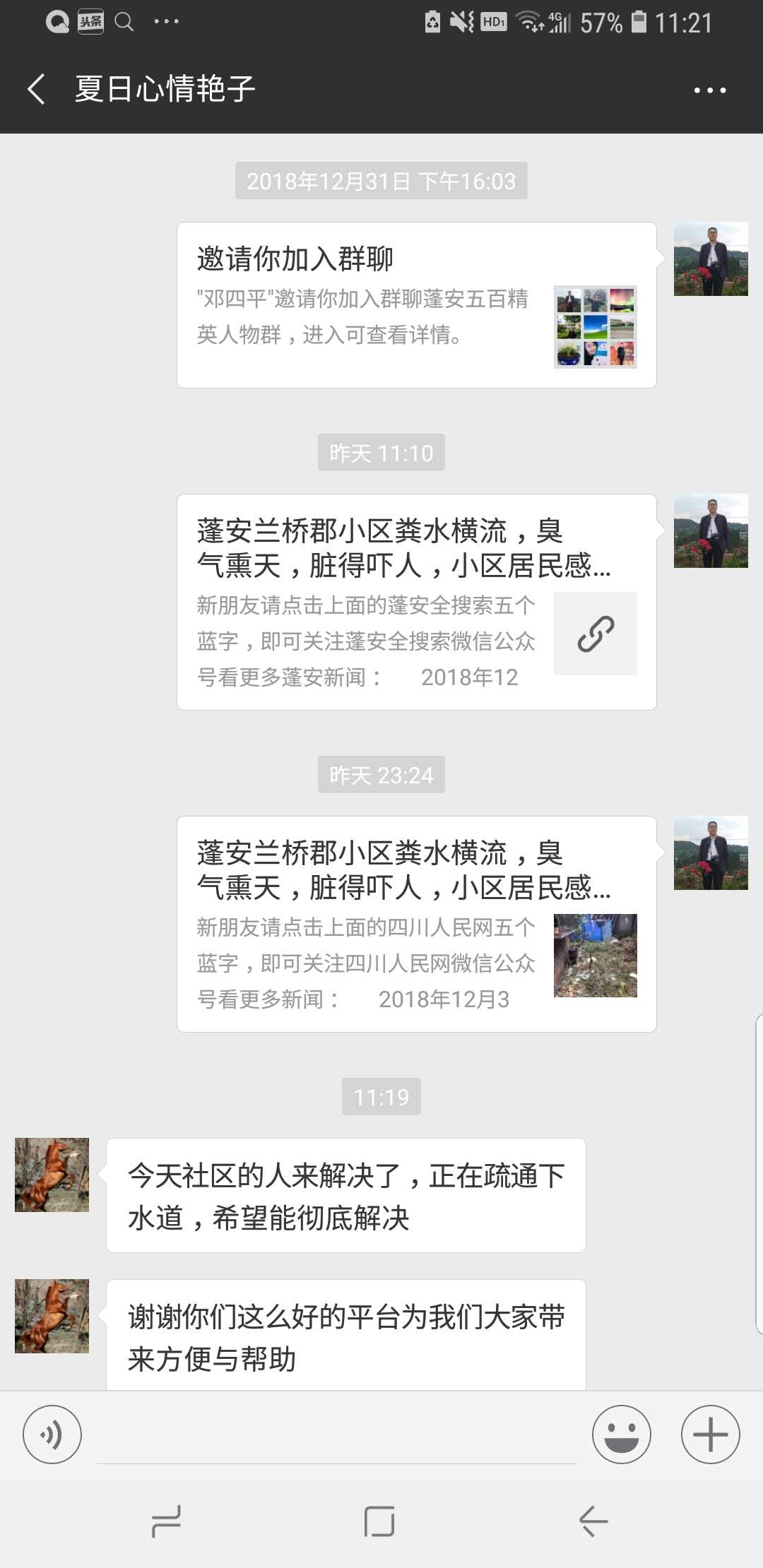Open the shared article mentioning 蓬安全搜索
This screenshot has width=763, height=1568.
point(416,602)
